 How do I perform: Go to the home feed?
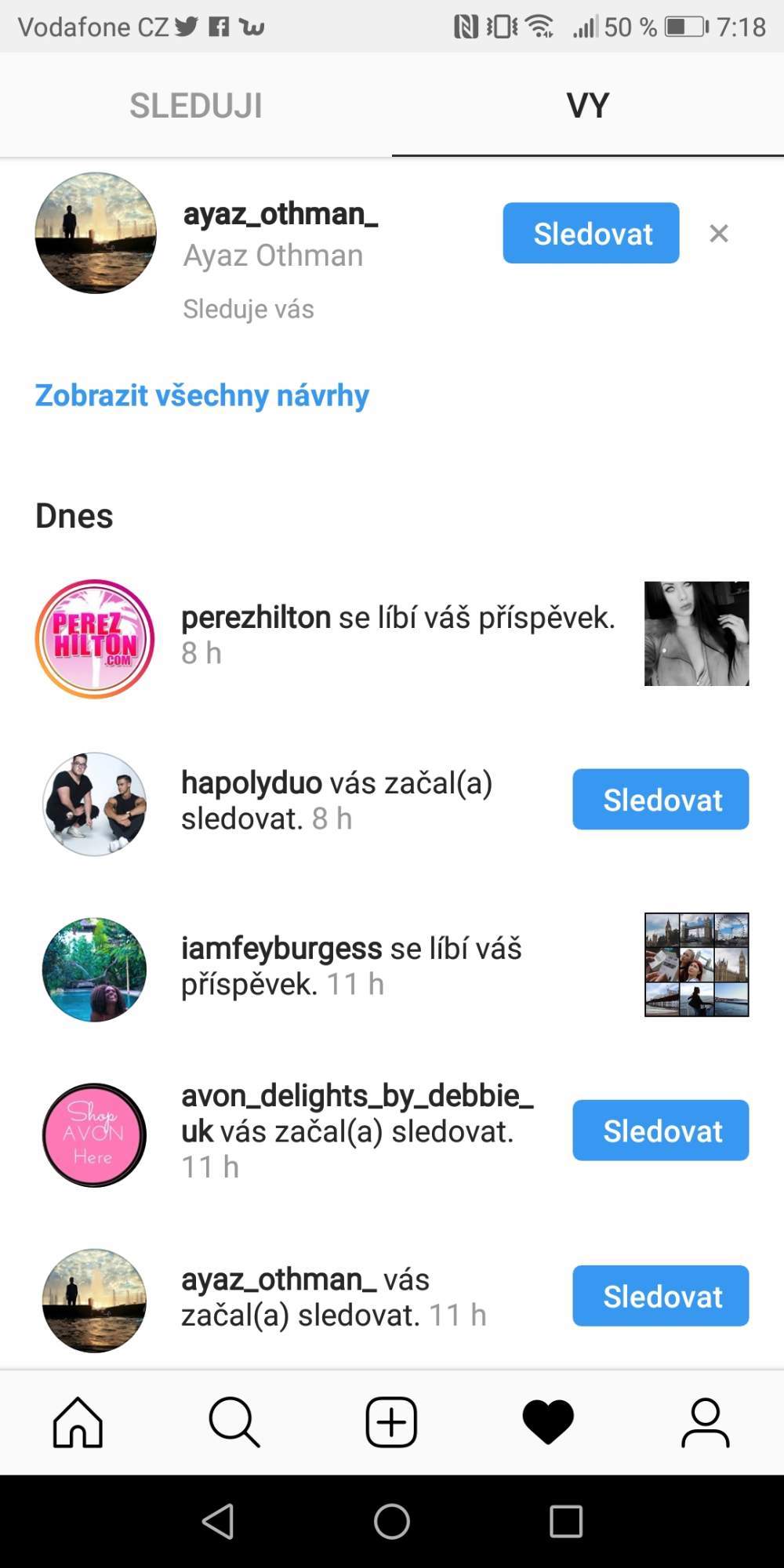[78, 1421]
